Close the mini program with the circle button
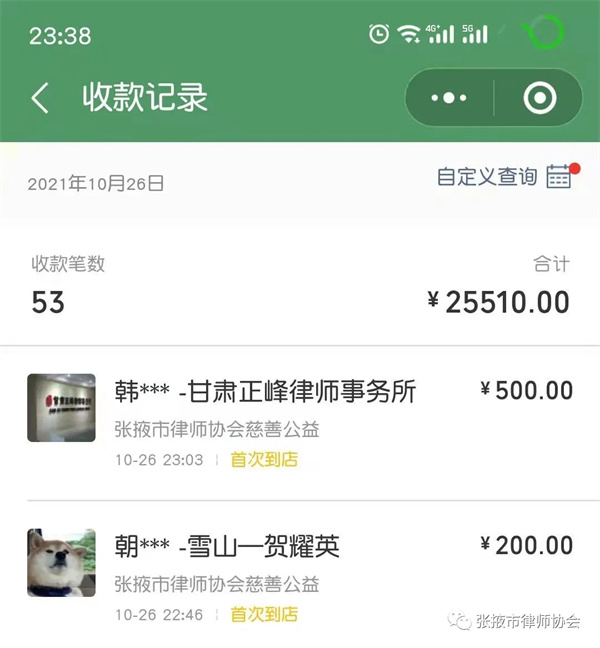 tap(539, 98)
